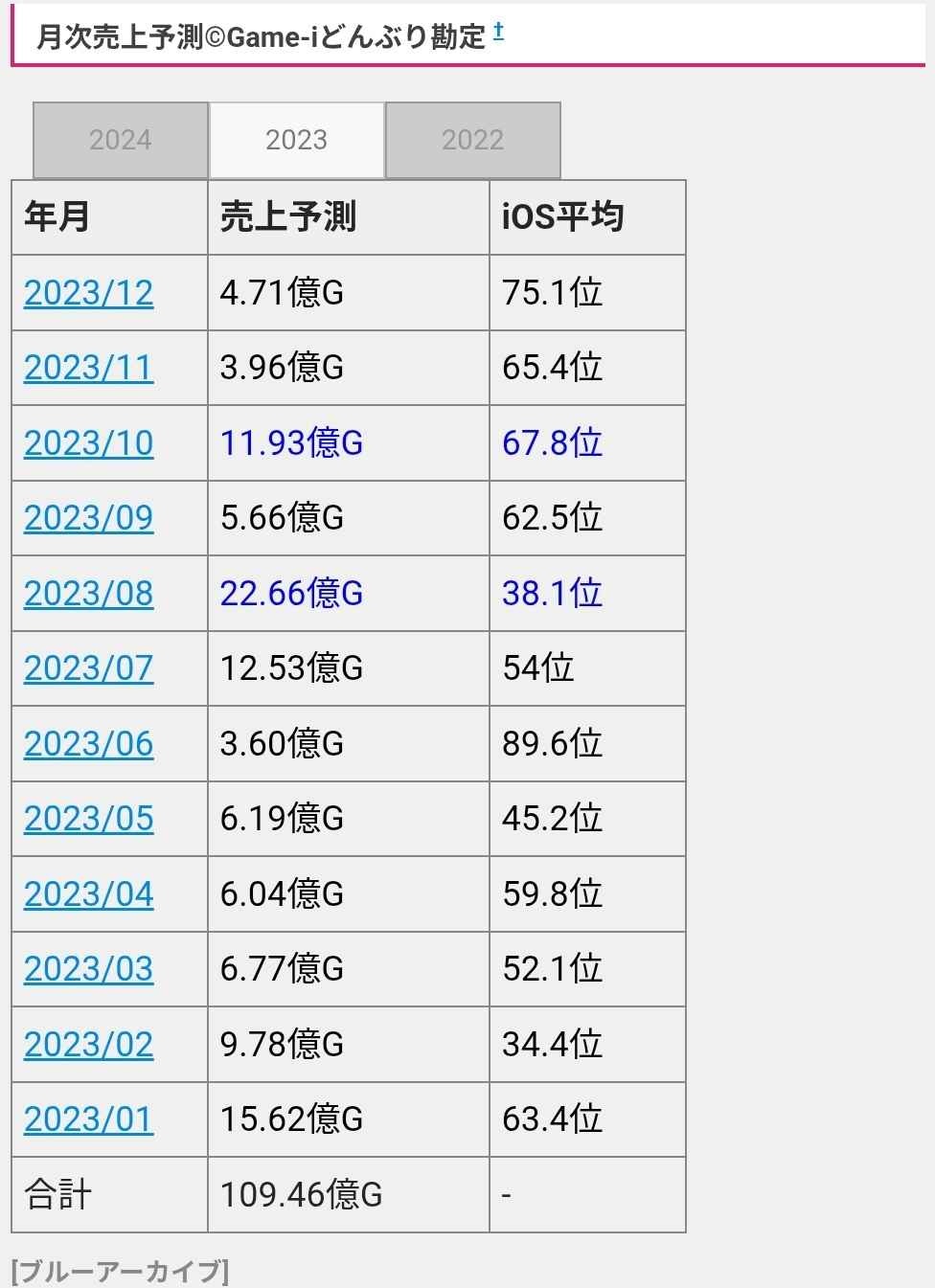
Task: Open the 2023/01 monthly link
Action: click(x=88, y=1119)
